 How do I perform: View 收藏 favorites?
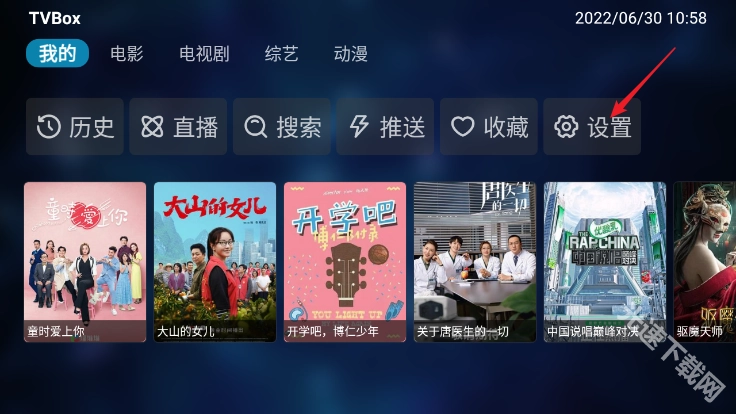tap(489, 127)
